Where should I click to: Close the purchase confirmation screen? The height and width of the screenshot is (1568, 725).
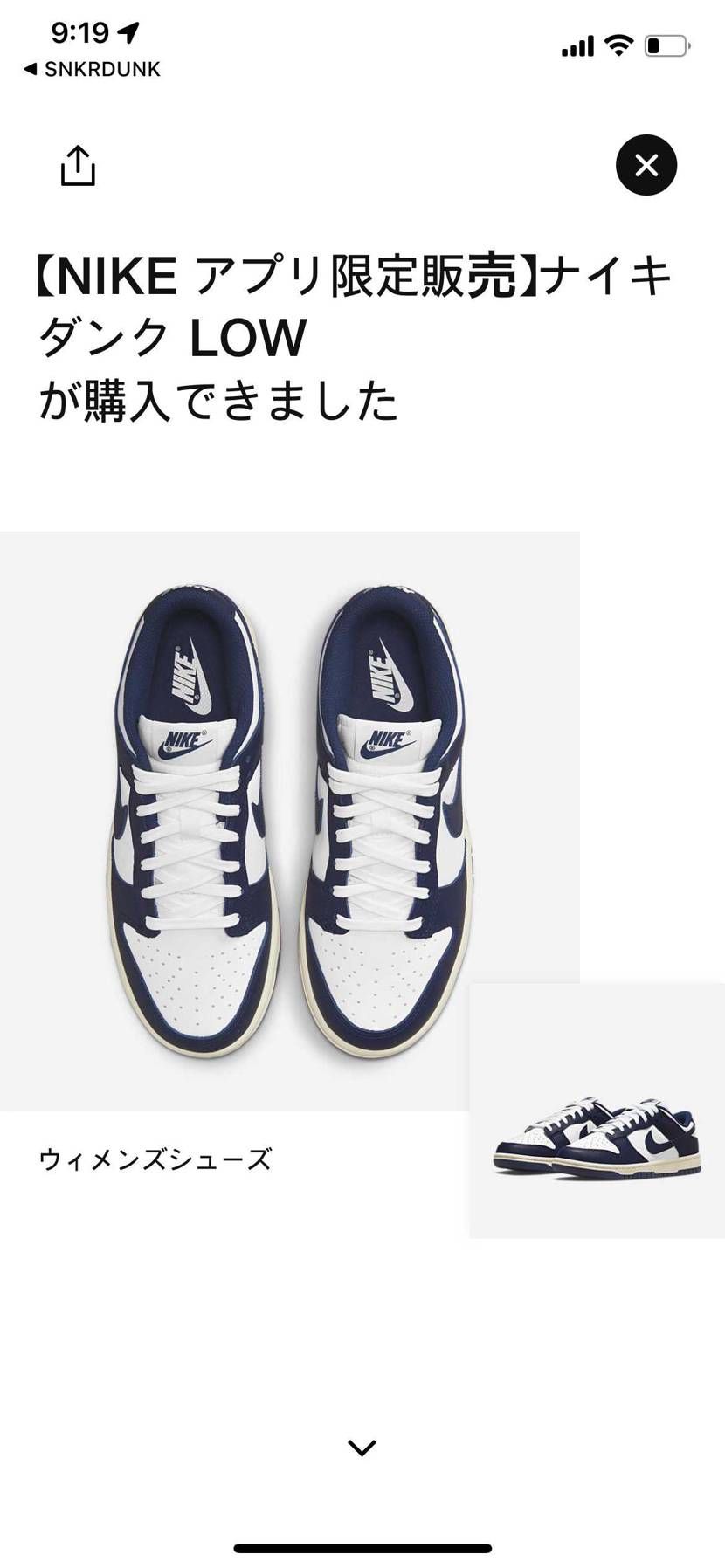click(646, 165)
